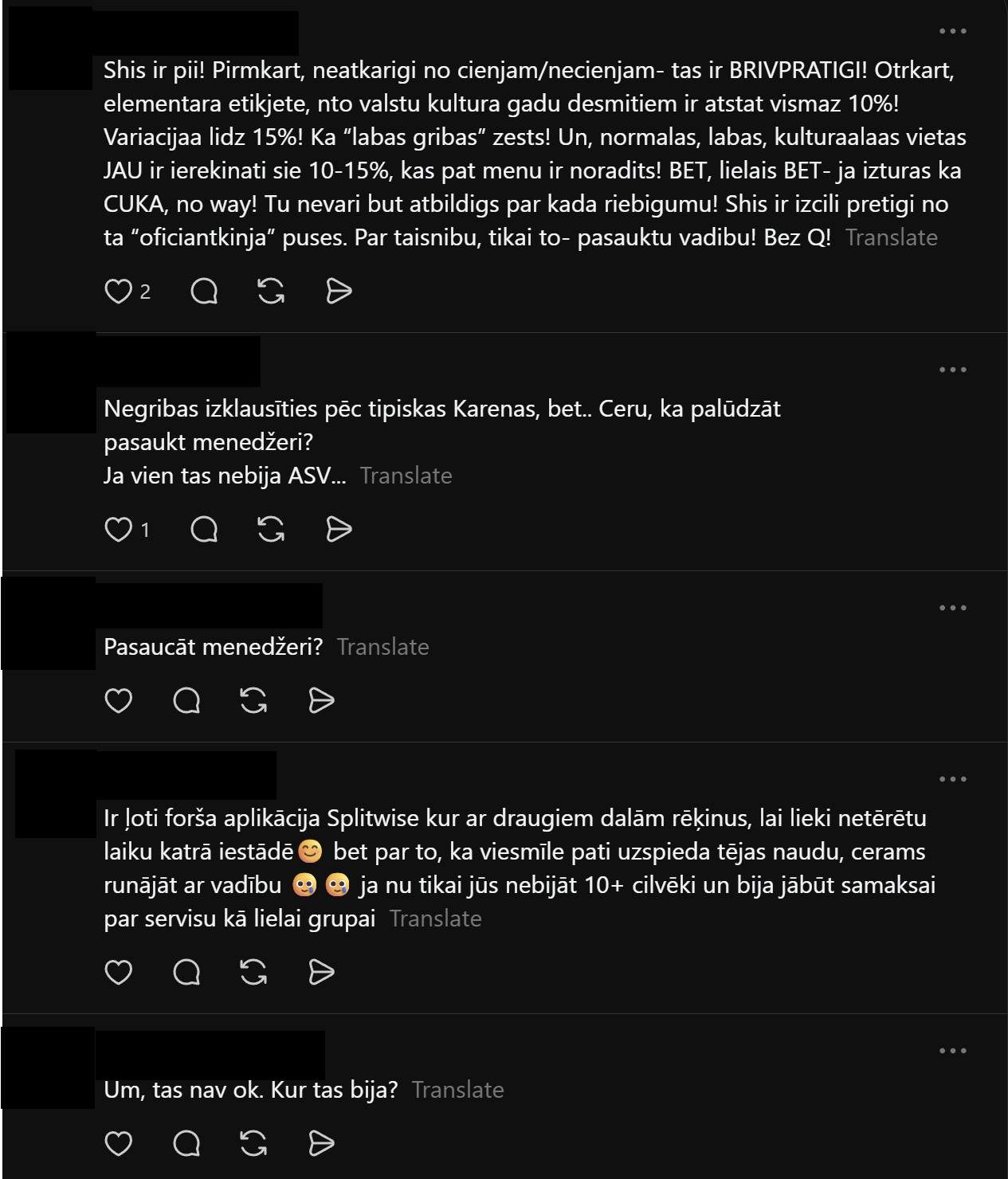Like the 'tipiskas Karenas' comment
1008x1179 pixels.
tap(118, 529)
